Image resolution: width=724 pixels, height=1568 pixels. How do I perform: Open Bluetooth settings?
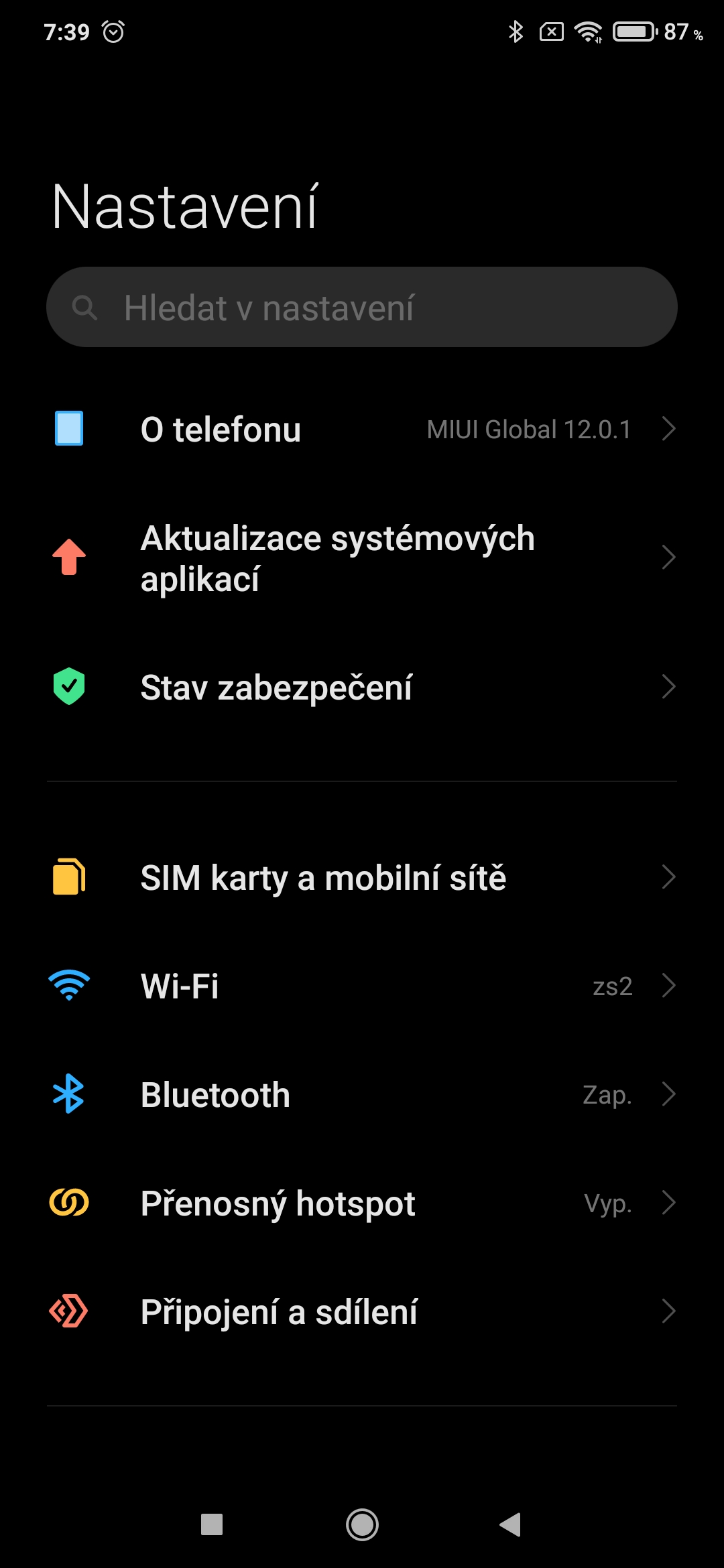[362, 1095]
